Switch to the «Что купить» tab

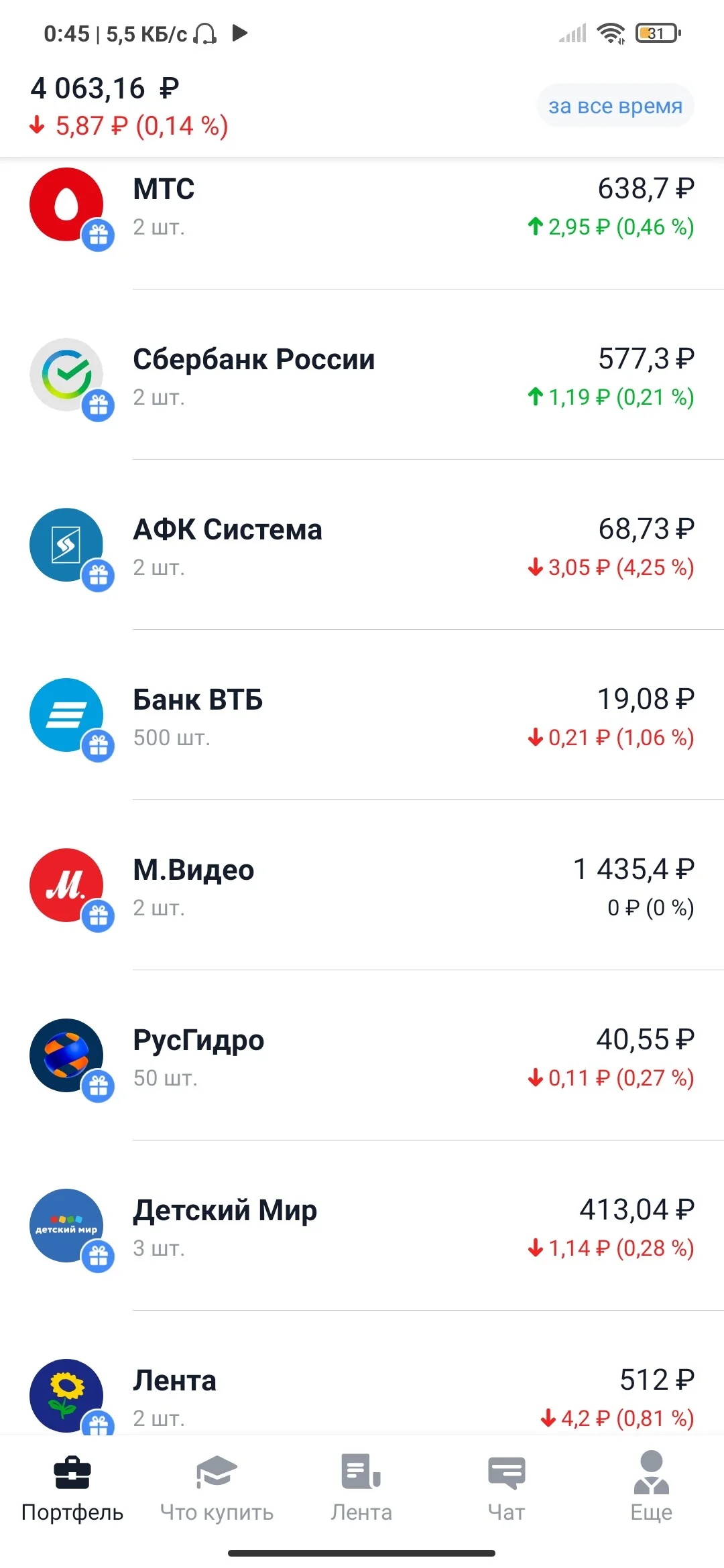point(217,1488)
